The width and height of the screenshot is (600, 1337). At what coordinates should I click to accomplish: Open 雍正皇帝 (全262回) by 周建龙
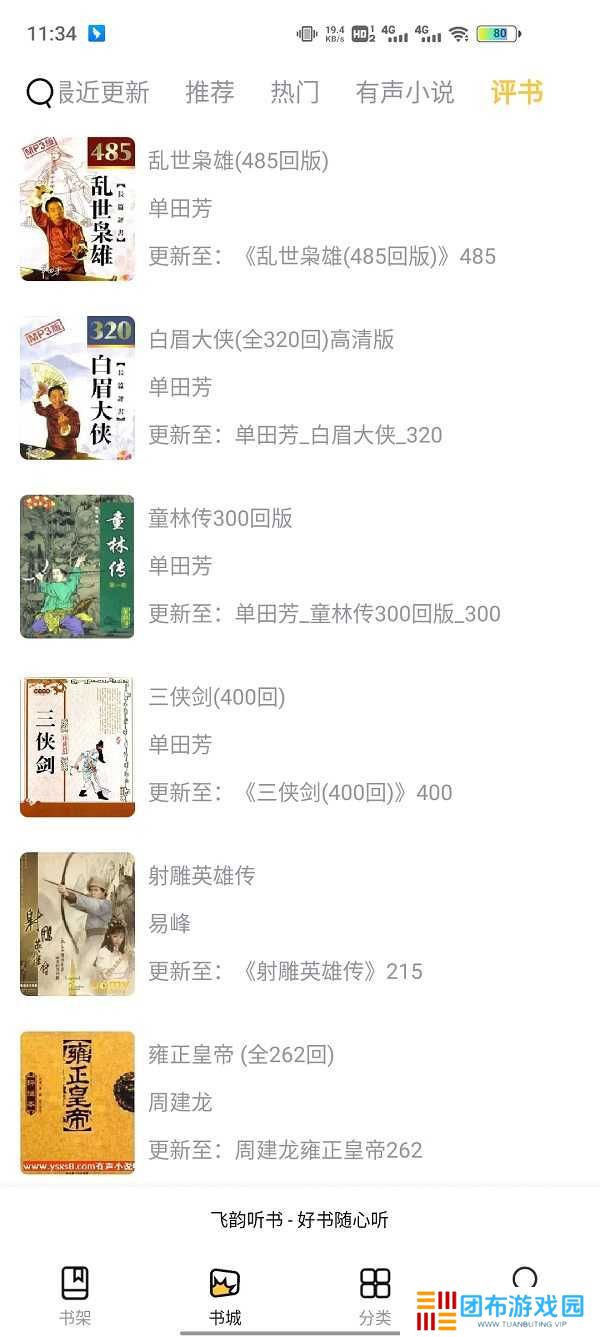coord(300,1102)
